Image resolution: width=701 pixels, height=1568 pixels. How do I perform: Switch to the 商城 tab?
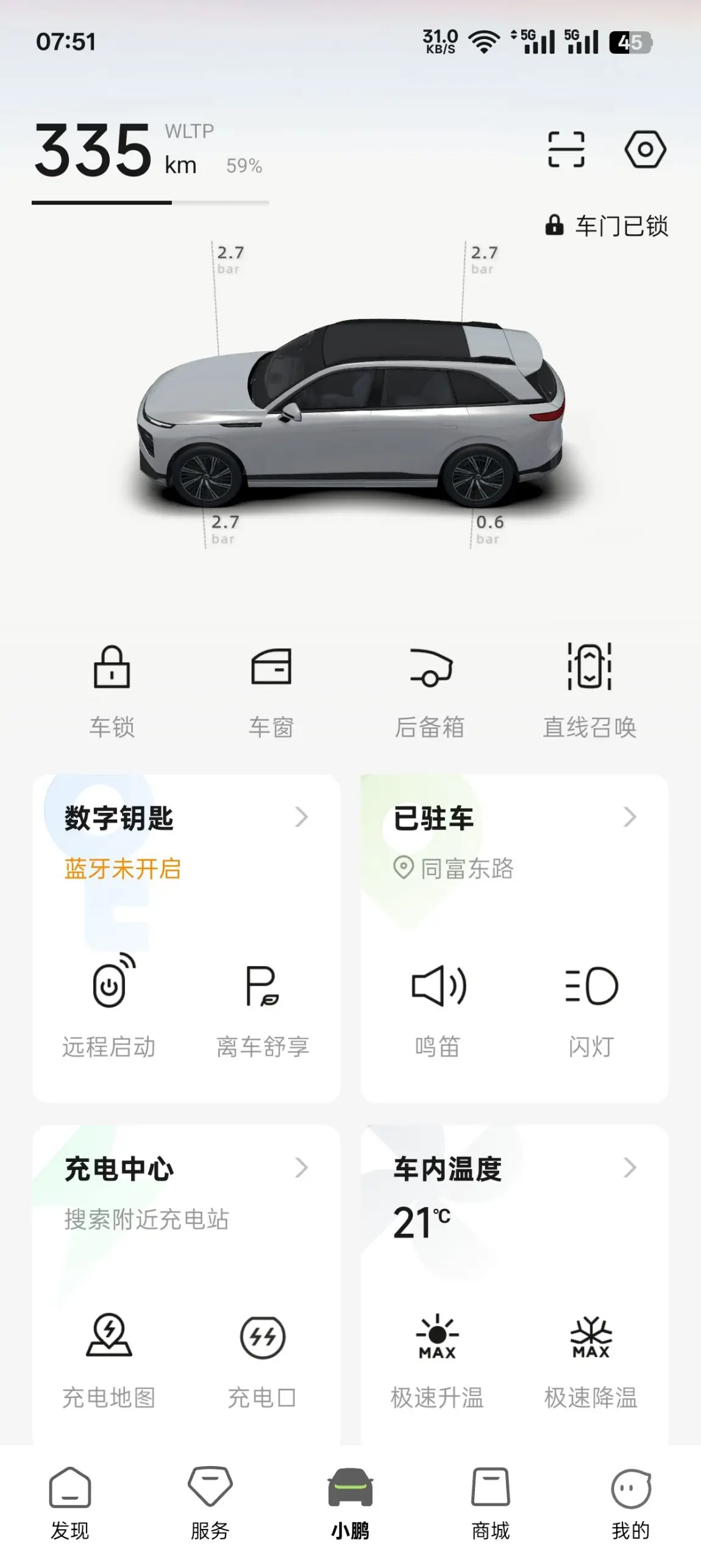click(491, 1503)
